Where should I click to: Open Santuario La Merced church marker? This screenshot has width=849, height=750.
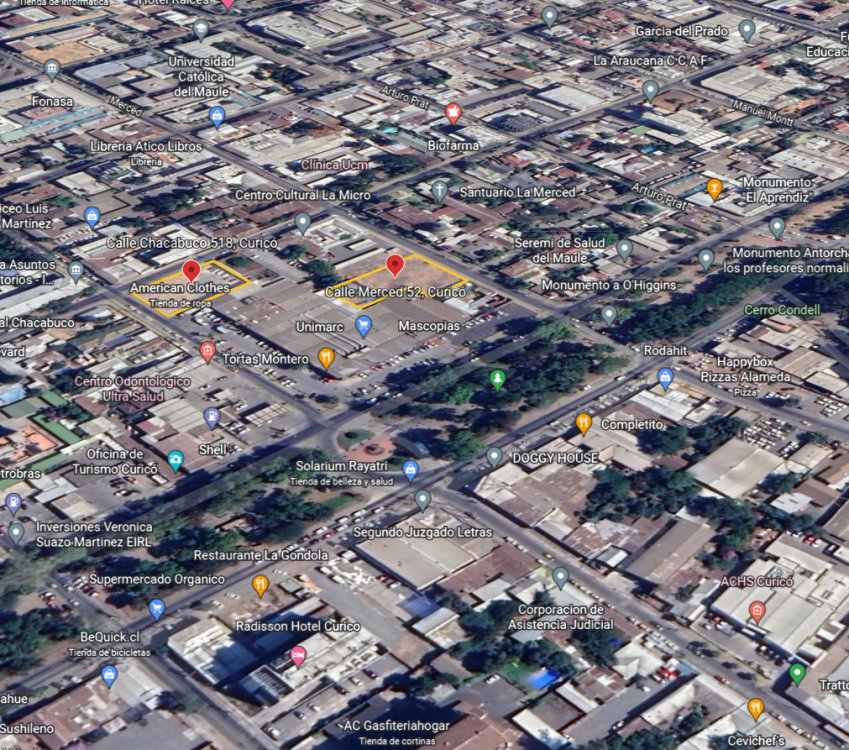tap(439, 190)
